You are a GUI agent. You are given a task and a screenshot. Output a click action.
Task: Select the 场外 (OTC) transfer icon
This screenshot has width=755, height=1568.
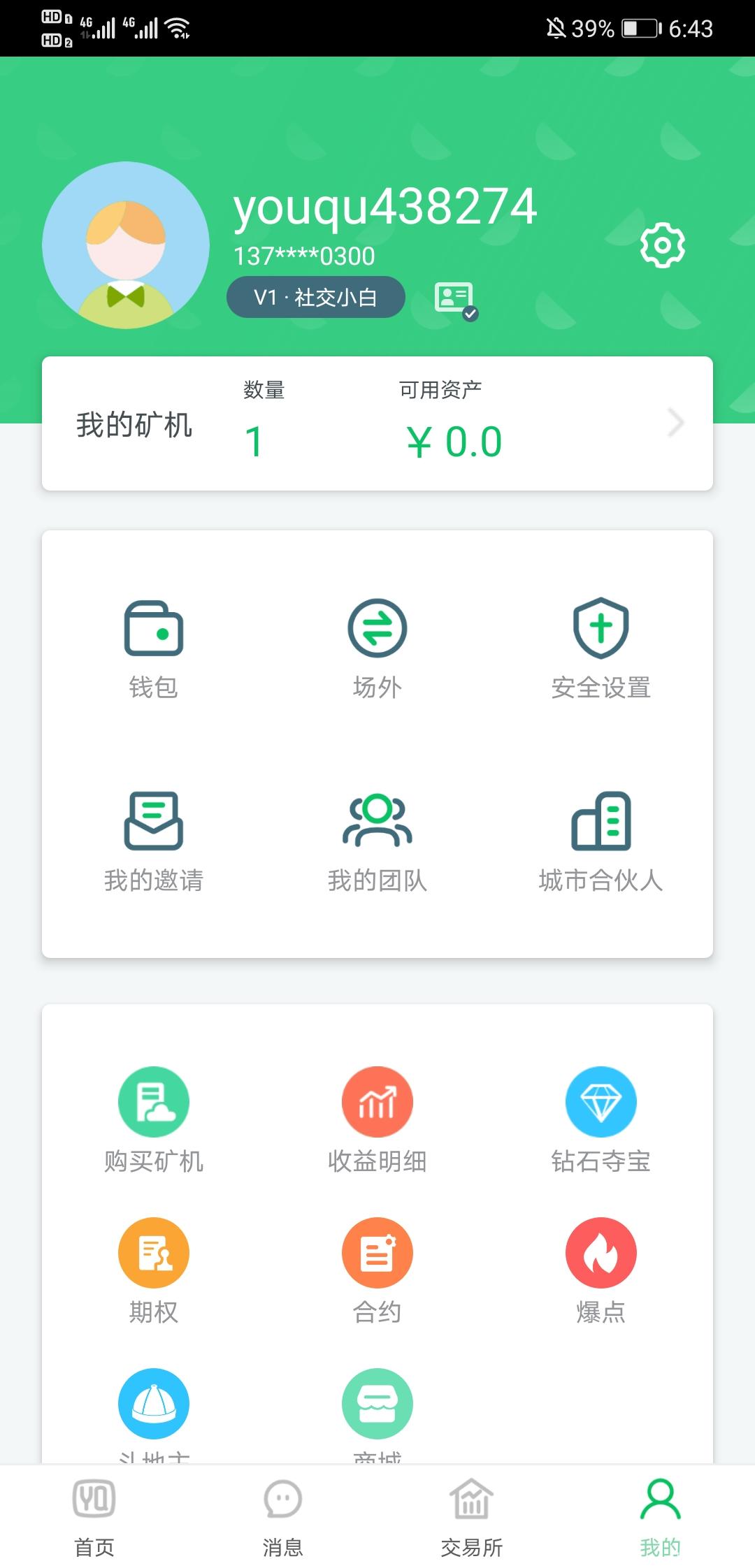tap(377, 629)
